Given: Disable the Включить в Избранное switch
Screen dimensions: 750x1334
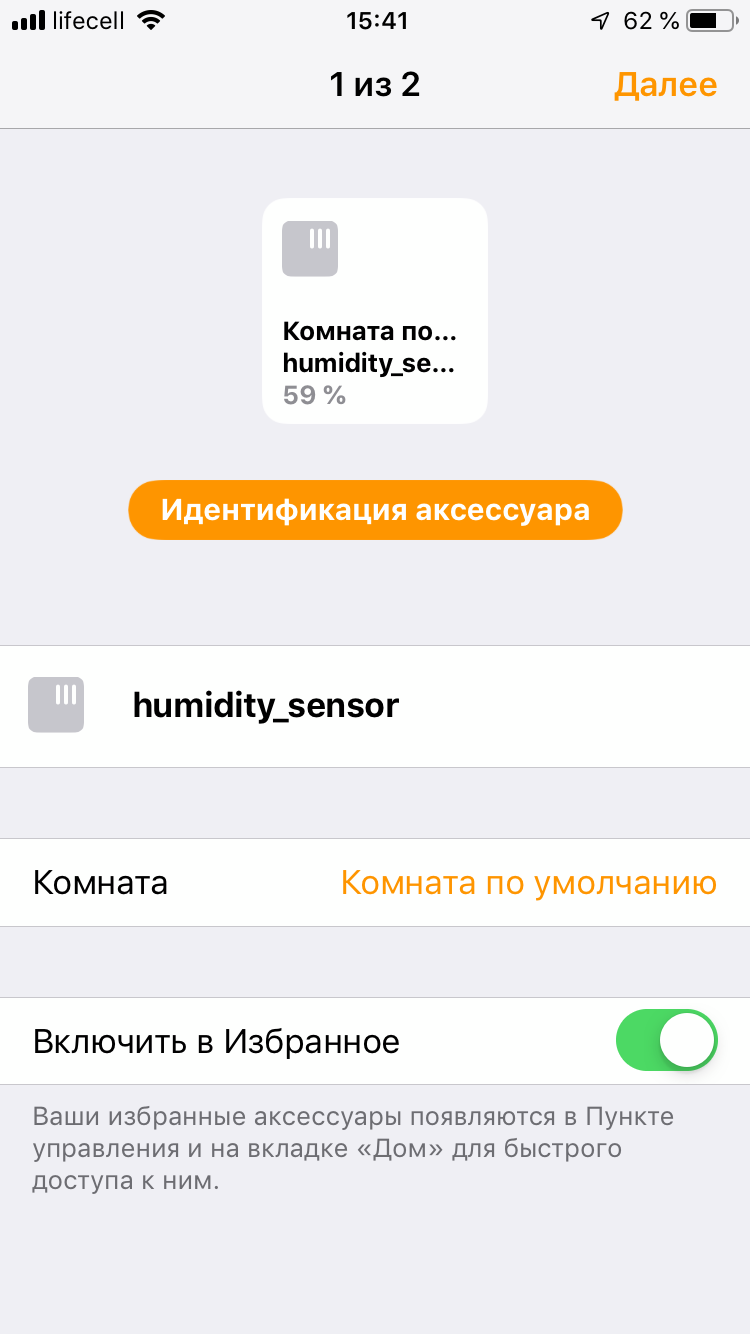Looking at the screenshot, I should (667, 1041).
